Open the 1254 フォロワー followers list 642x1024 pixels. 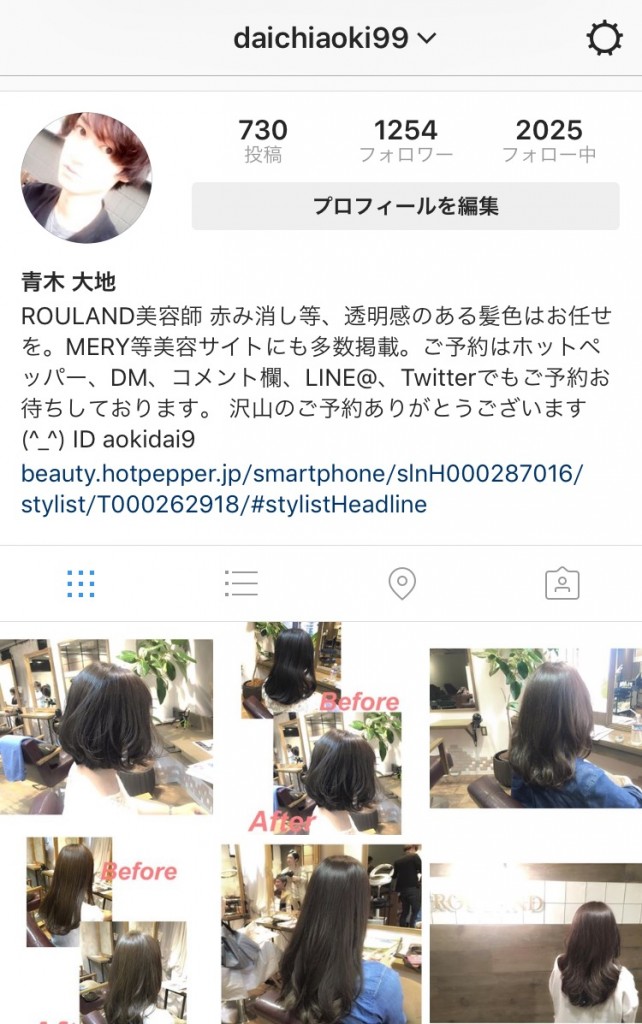pos(405,141)
